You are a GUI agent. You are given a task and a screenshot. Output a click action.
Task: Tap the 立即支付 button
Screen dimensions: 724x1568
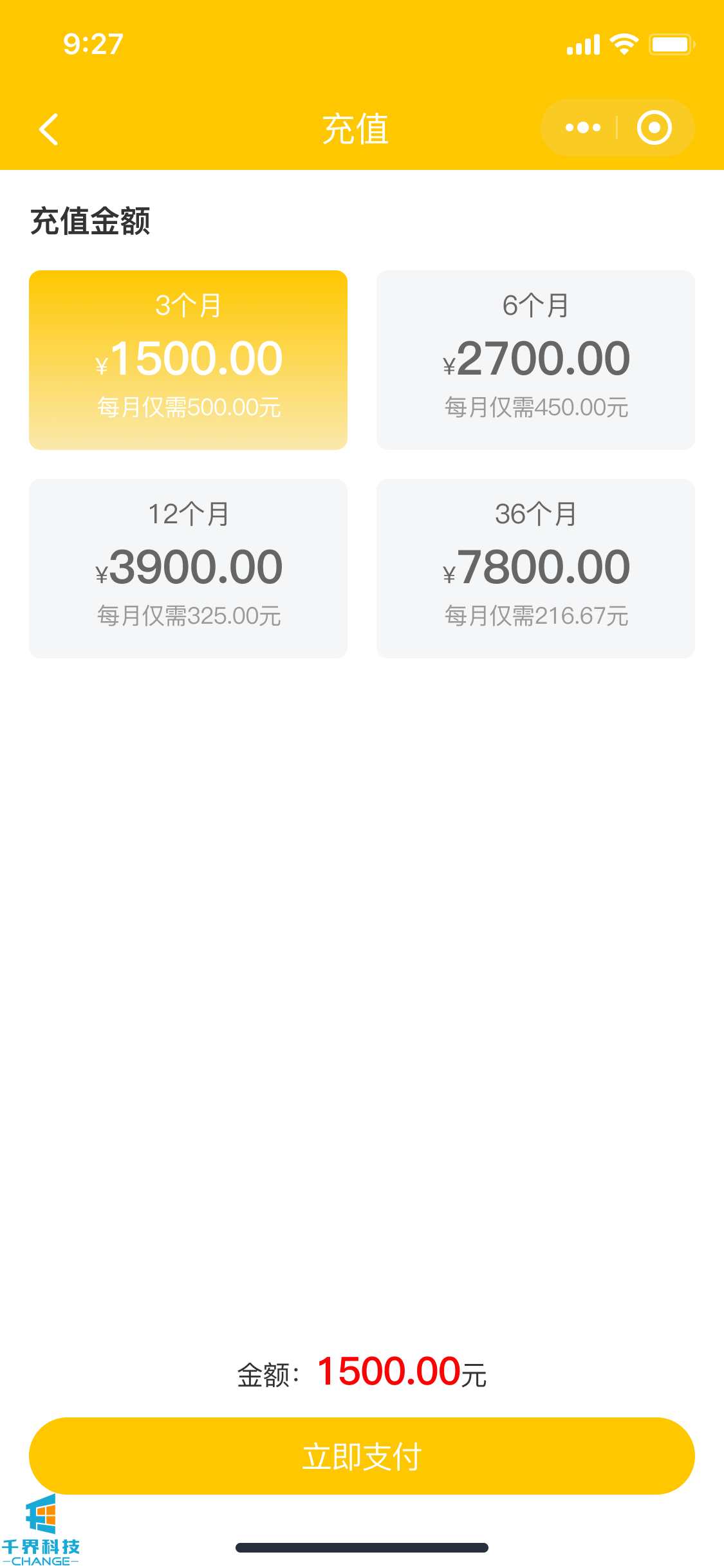tap(362, 1455)
